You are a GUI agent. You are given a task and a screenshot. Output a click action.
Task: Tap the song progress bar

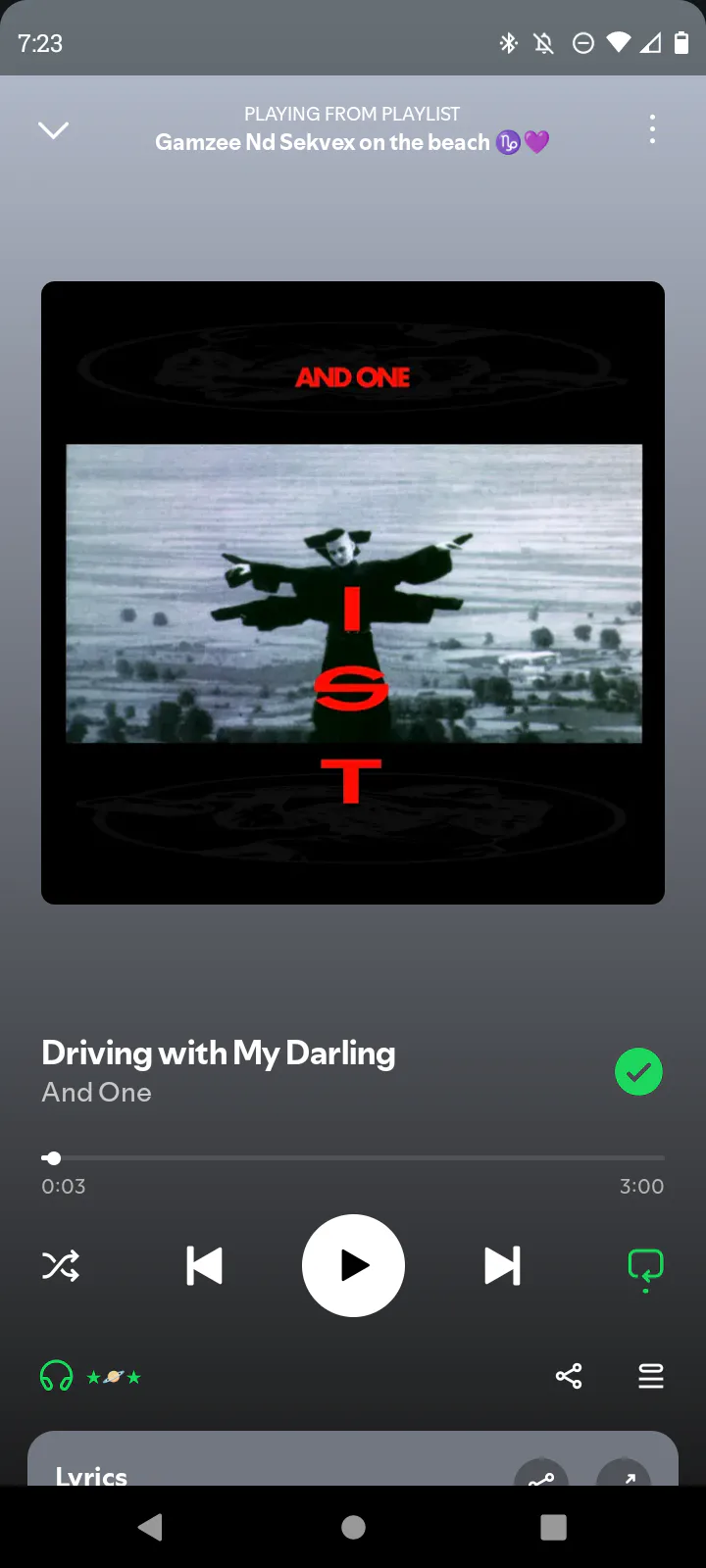353,1158
